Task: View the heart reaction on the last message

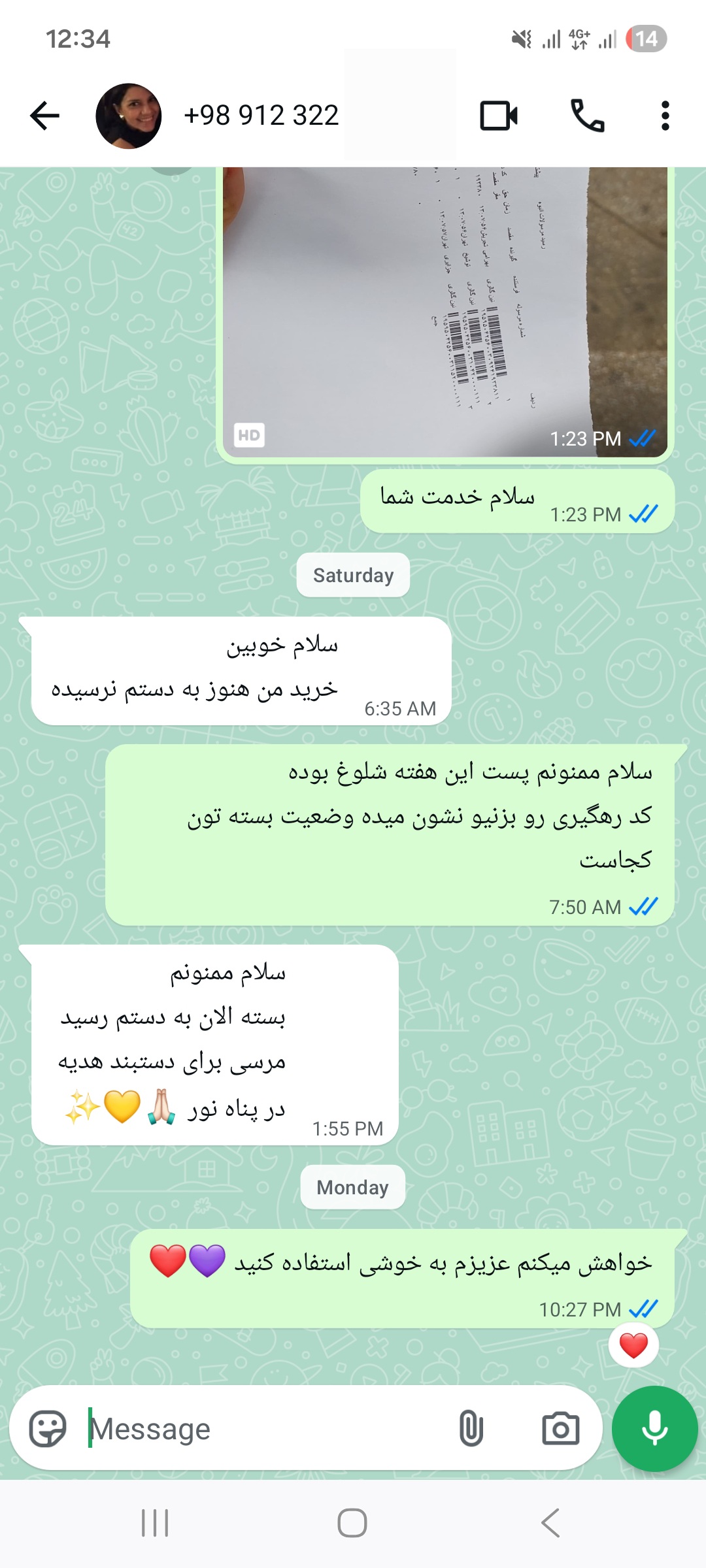Action: (x=633, y=1346)
